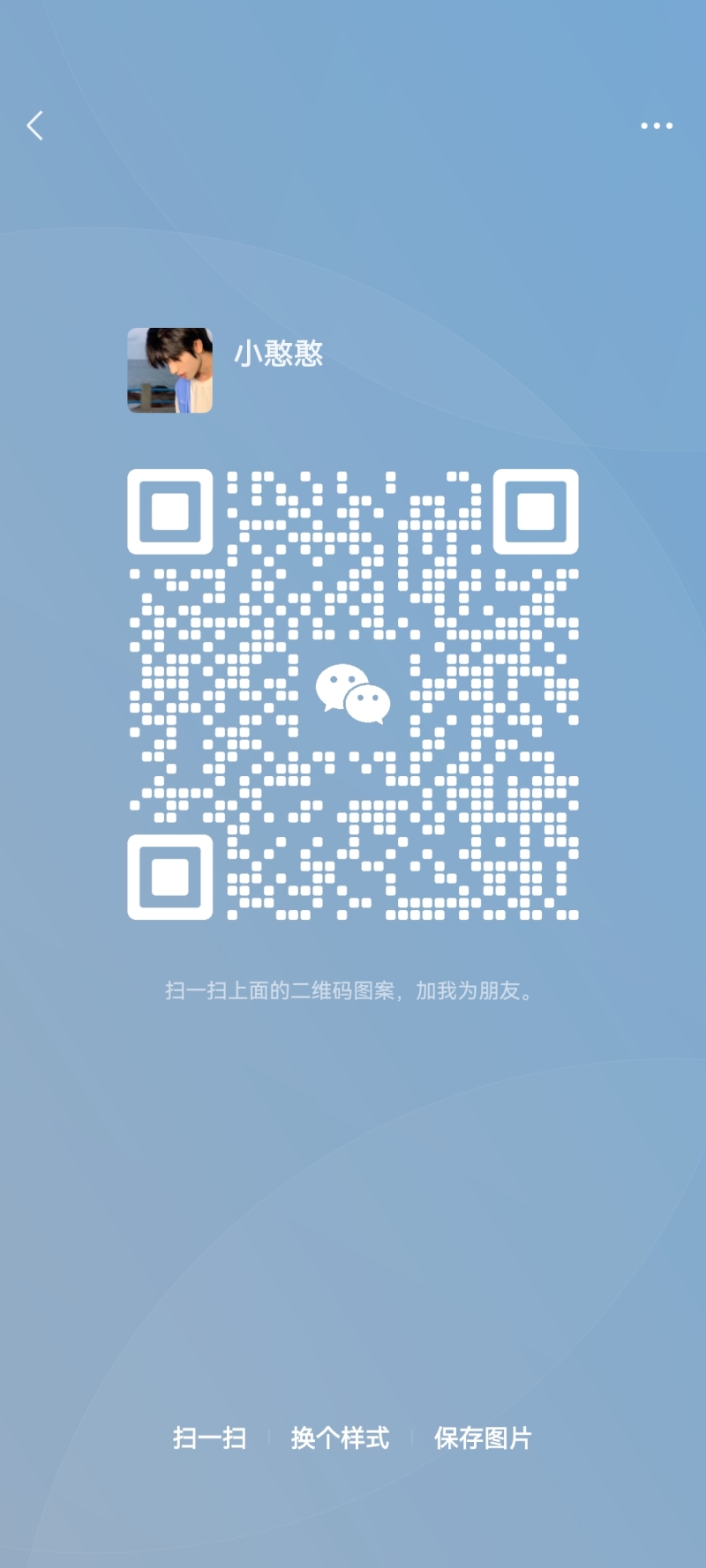Tap 扫一扫 to scan a code
The image size is (706, 1568).
tap(209, 1438)
